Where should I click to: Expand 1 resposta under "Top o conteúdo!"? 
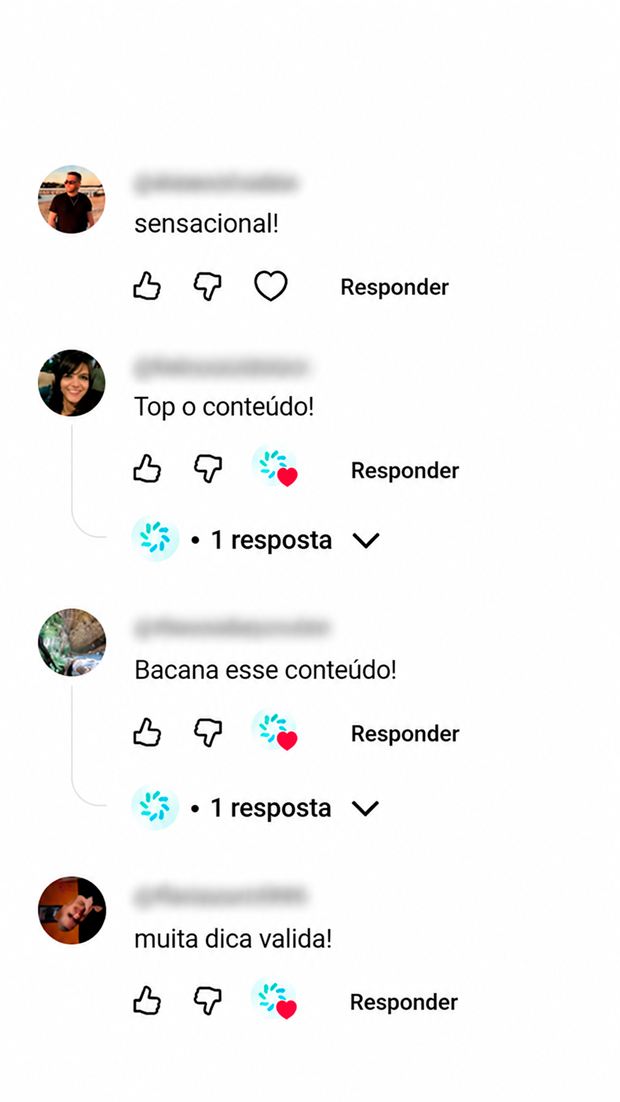click(x=256, y=540)
